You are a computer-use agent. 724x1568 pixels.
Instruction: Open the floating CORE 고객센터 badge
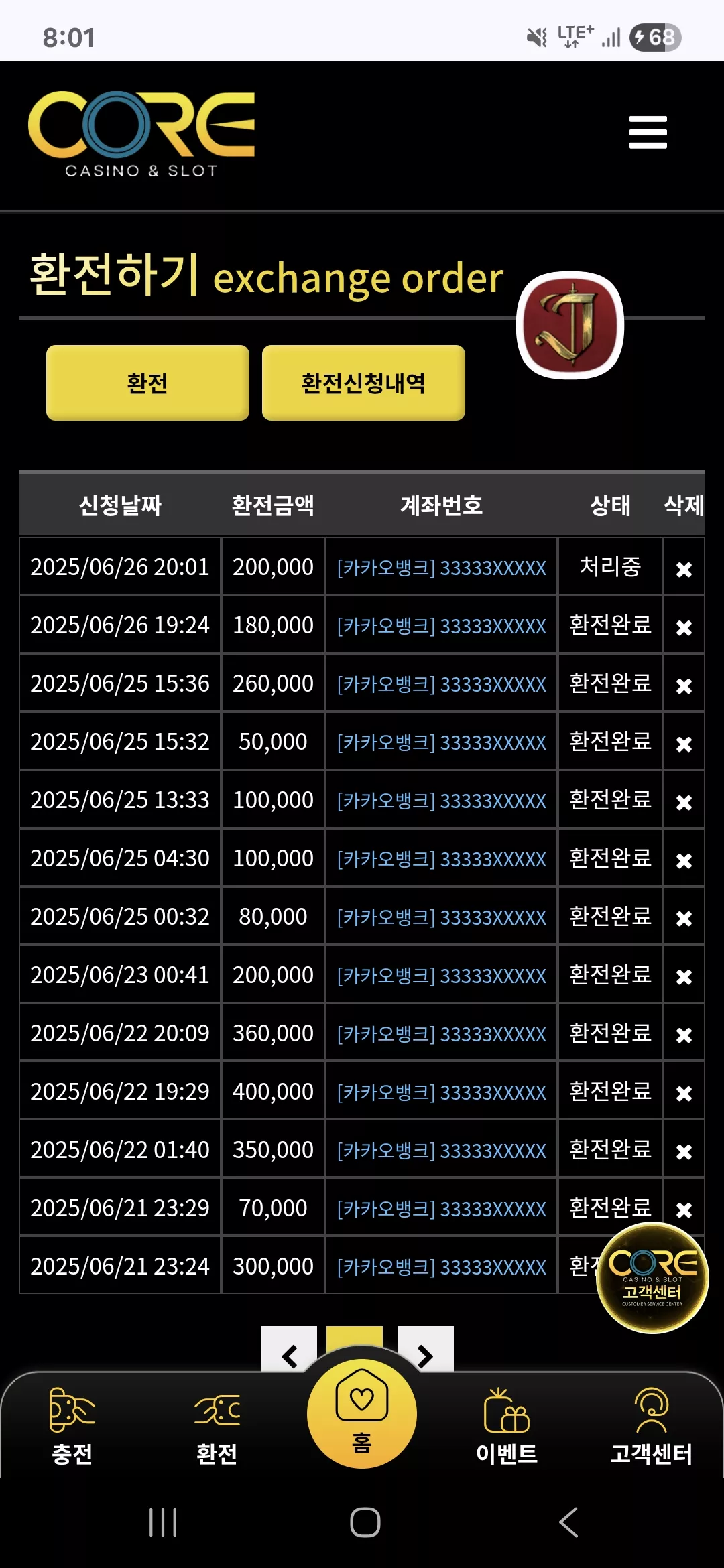pyautogui.click(x=652, y=1278)
